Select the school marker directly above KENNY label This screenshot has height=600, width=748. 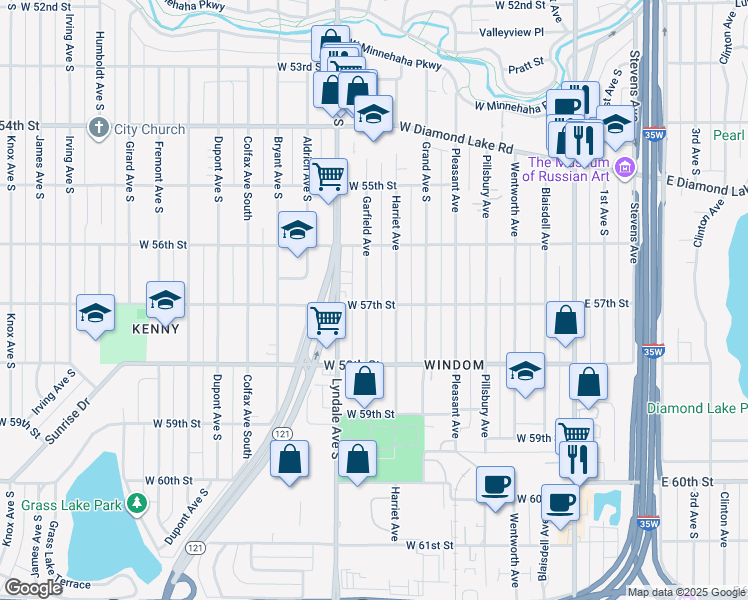pos(166,300)
